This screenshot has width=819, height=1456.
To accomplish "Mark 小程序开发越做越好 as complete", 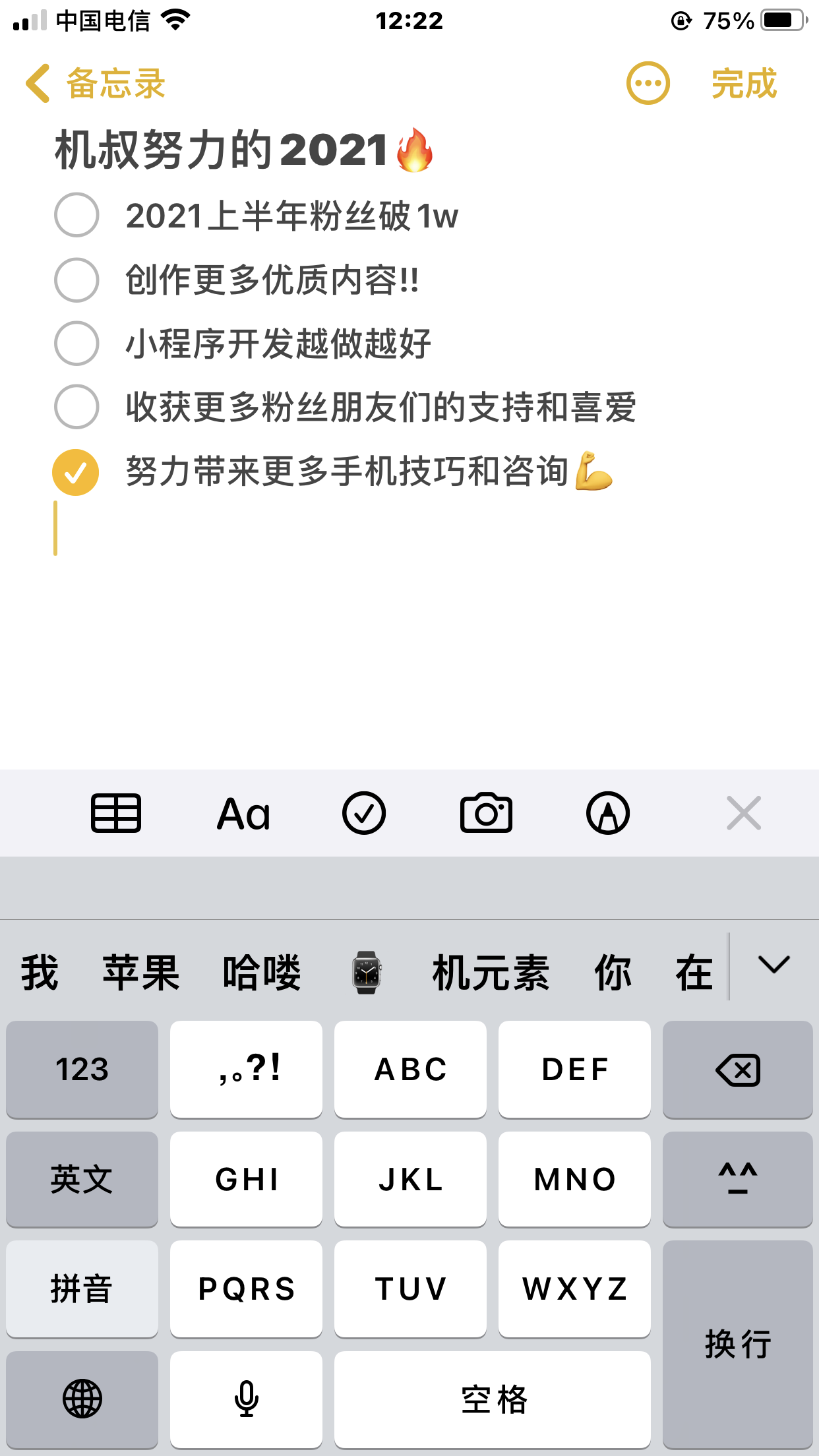I will [x=75, y=344].
